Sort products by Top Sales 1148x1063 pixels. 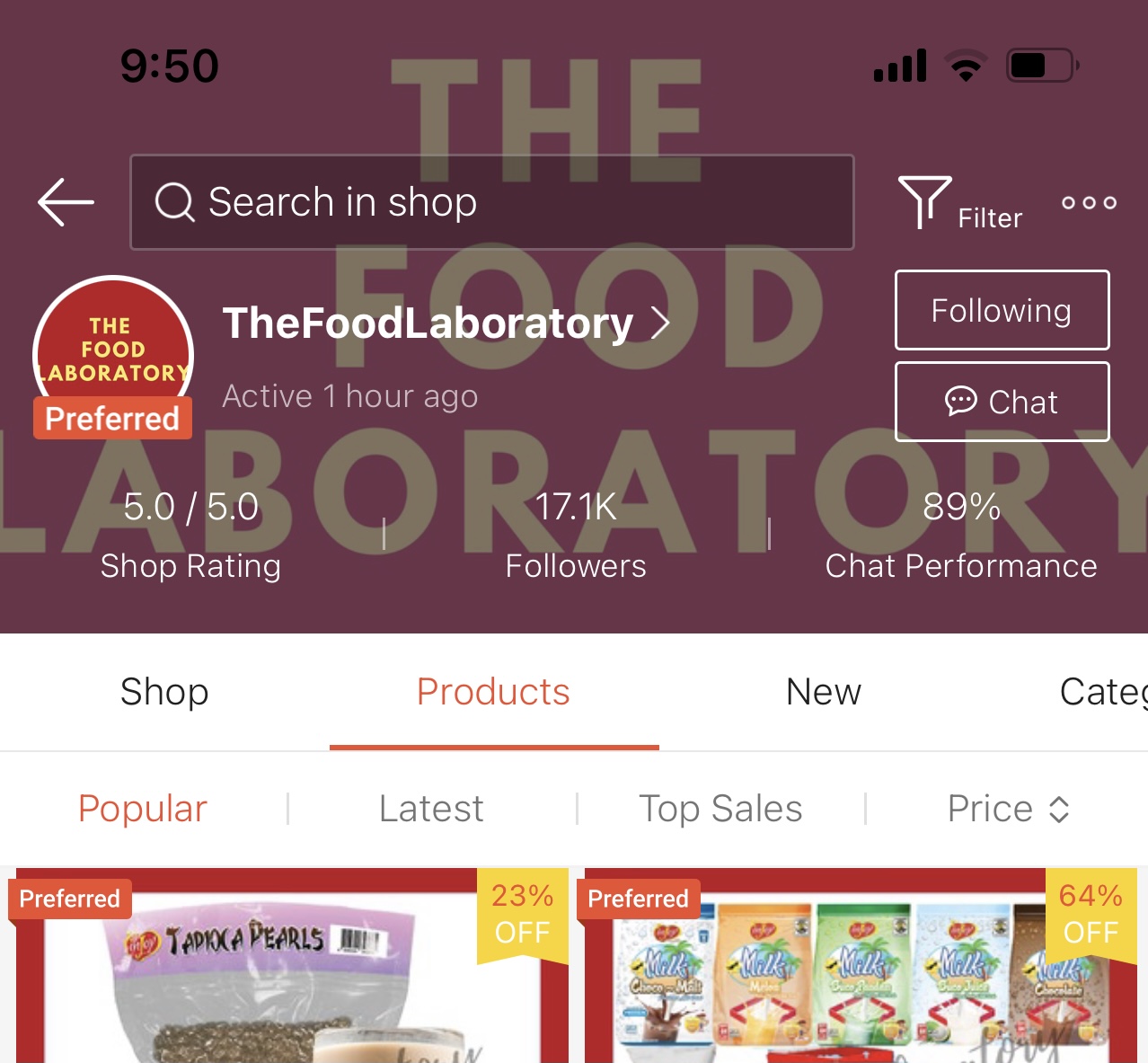point(720,809)
